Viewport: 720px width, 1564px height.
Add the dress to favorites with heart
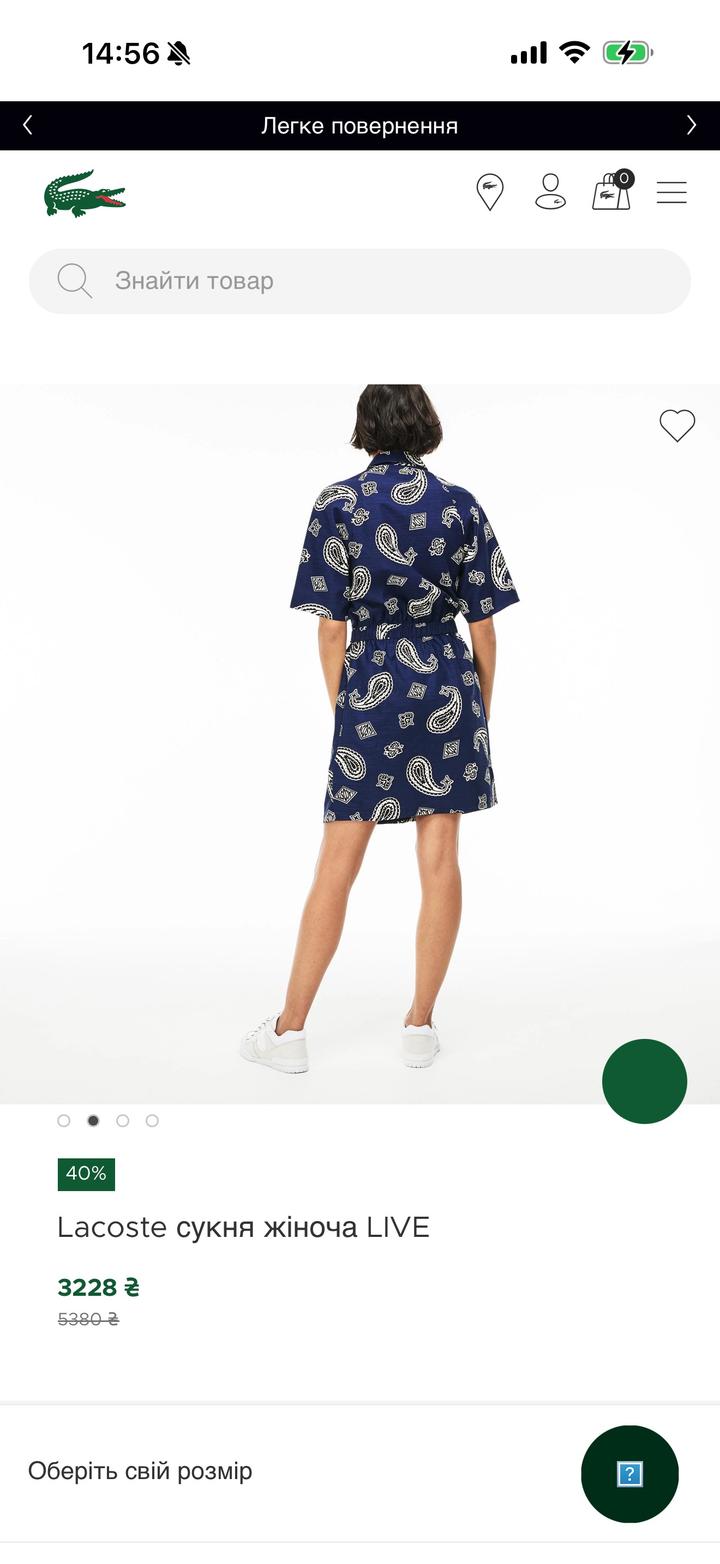[x=679, y=424]
